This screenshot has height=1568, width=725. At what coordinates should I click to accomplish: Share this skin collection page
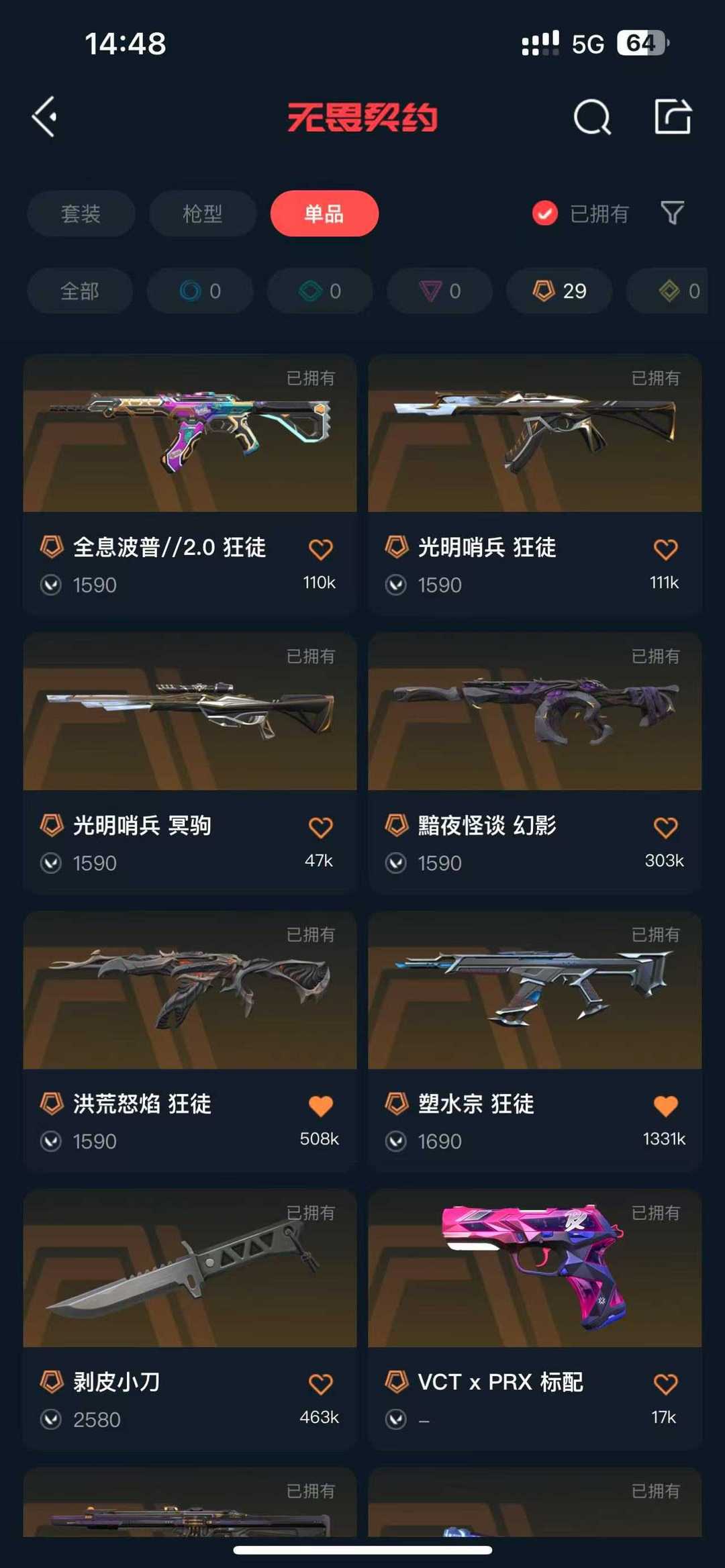[x=673, y=117]
